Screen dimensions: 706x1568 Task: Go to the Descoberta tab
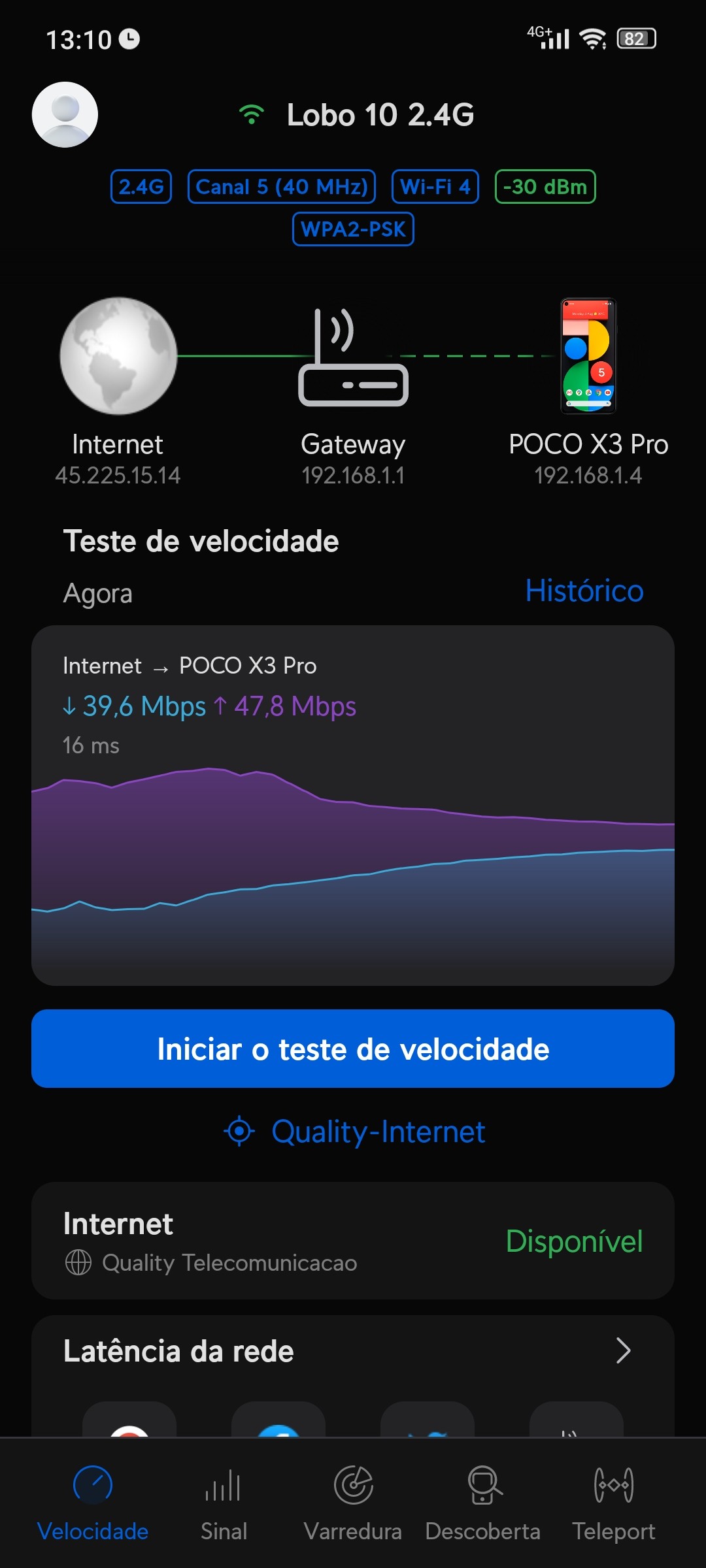pos(483,1501)
